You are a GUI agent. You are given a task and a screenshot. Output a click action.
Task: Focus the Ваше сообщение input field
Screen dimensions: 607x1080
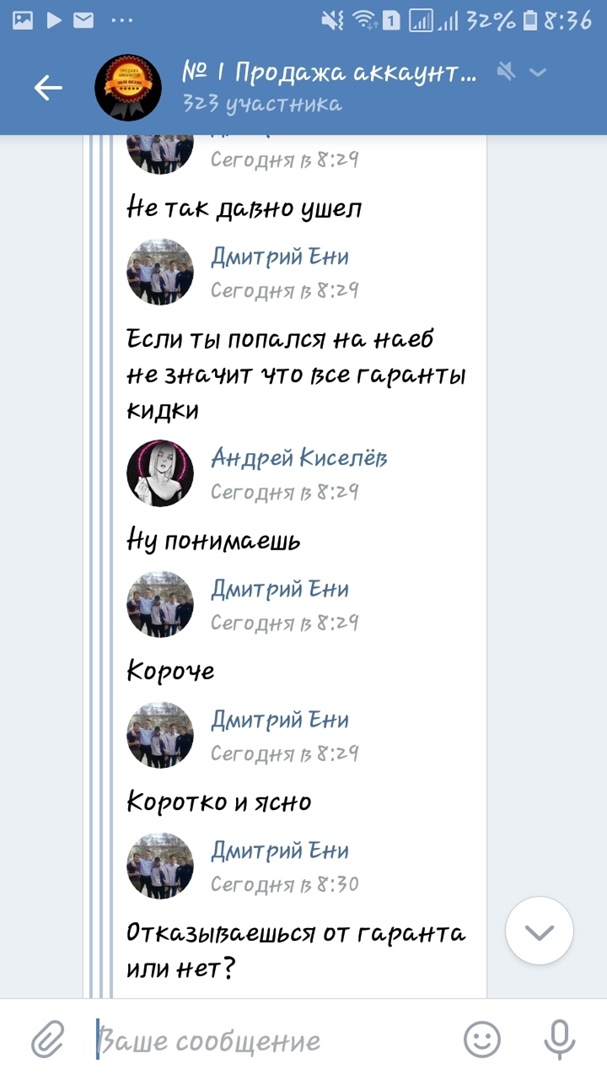pyautogui.click(x=270, y=1041)
